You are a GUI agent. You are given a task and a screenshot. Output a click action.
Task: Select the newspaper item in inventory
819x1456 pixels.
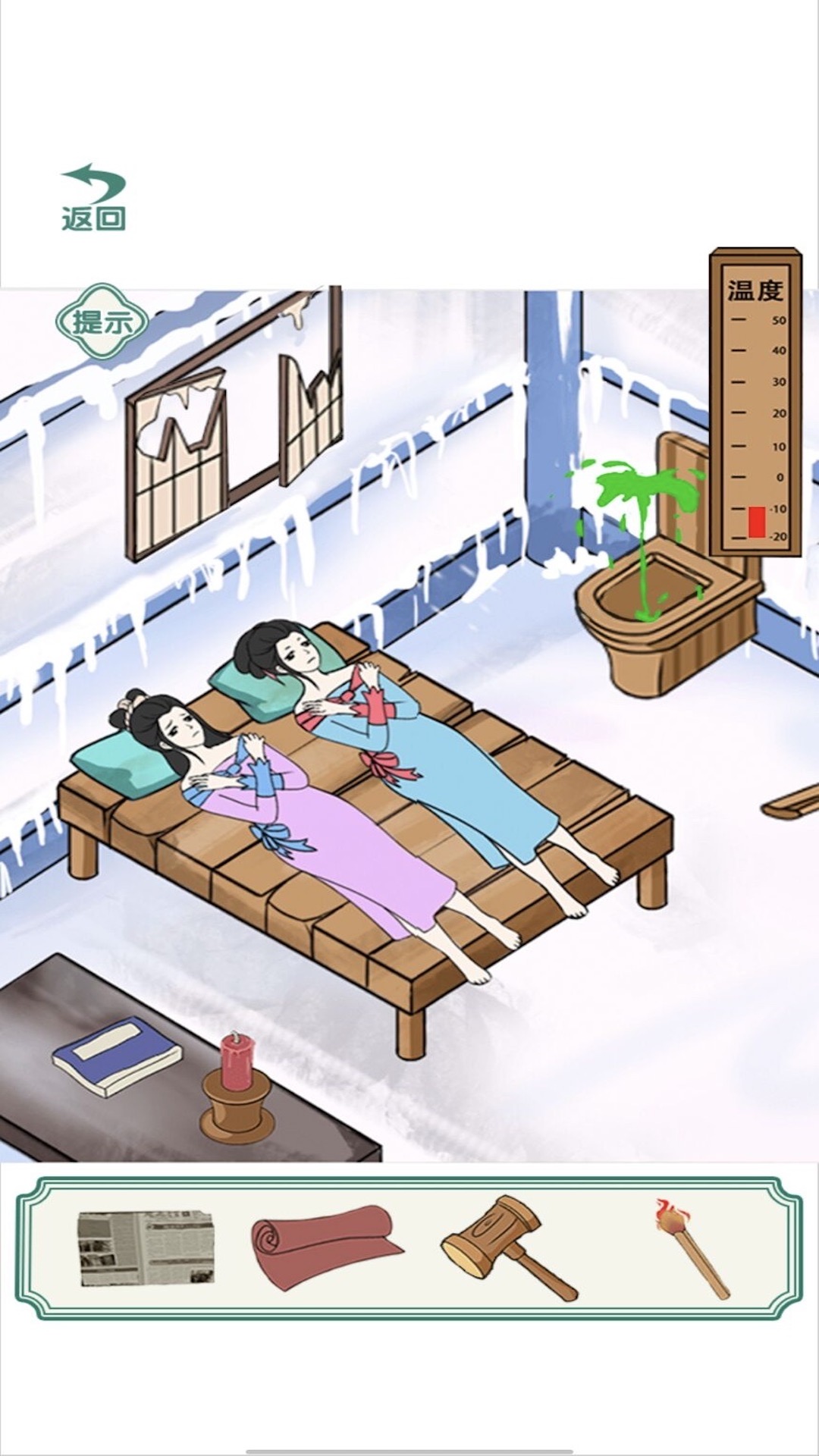click(x=145, y=1248)
